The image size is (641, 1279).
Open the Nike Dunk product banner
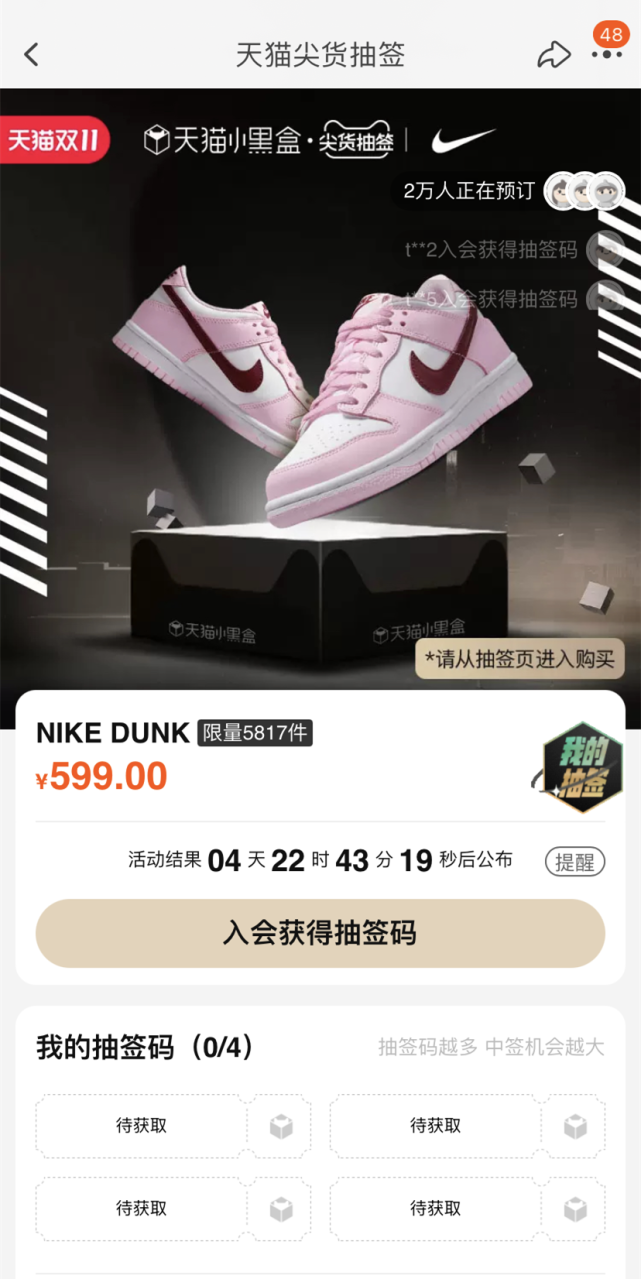click(320, 389)
